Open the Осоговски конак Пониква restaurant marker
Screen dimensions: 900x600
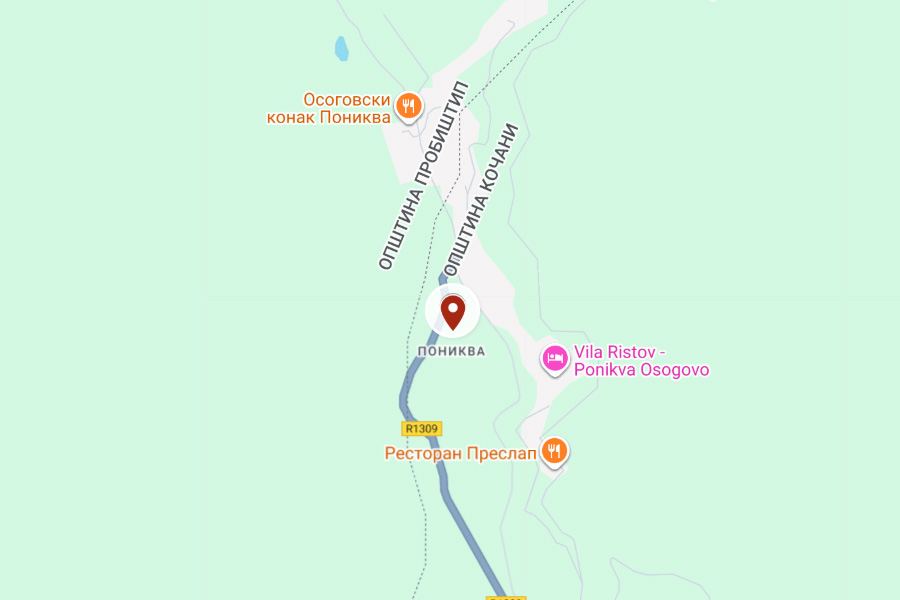point(407,104)
